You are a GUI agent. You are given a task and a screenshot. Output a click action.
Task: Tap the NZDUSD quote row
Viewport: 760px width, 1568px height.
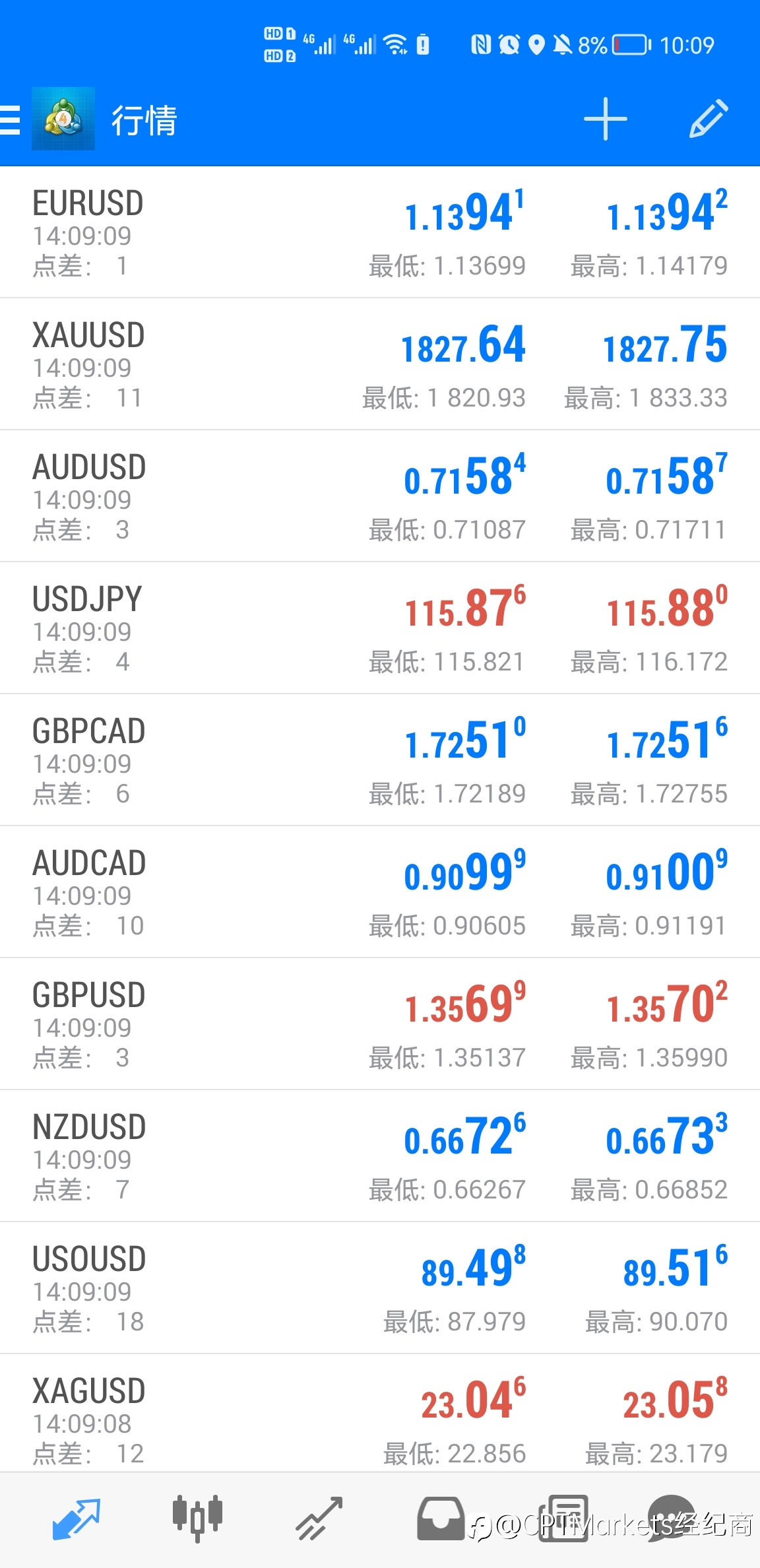380,1156
